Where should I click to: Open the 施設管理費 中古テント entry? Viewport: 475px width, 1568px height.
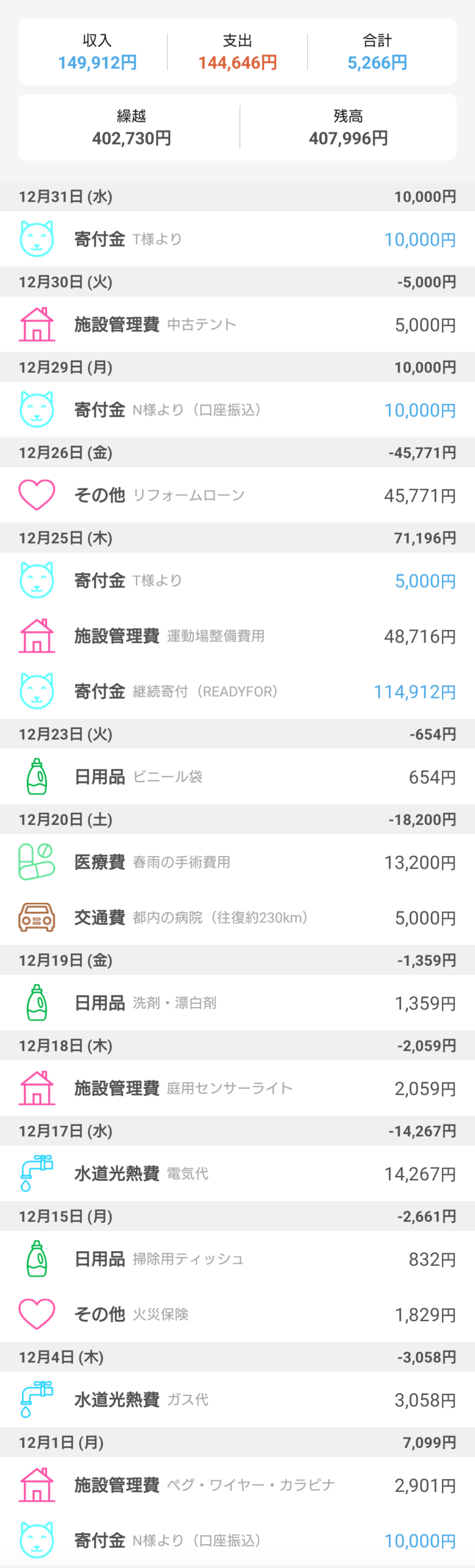tap(238, 324)
